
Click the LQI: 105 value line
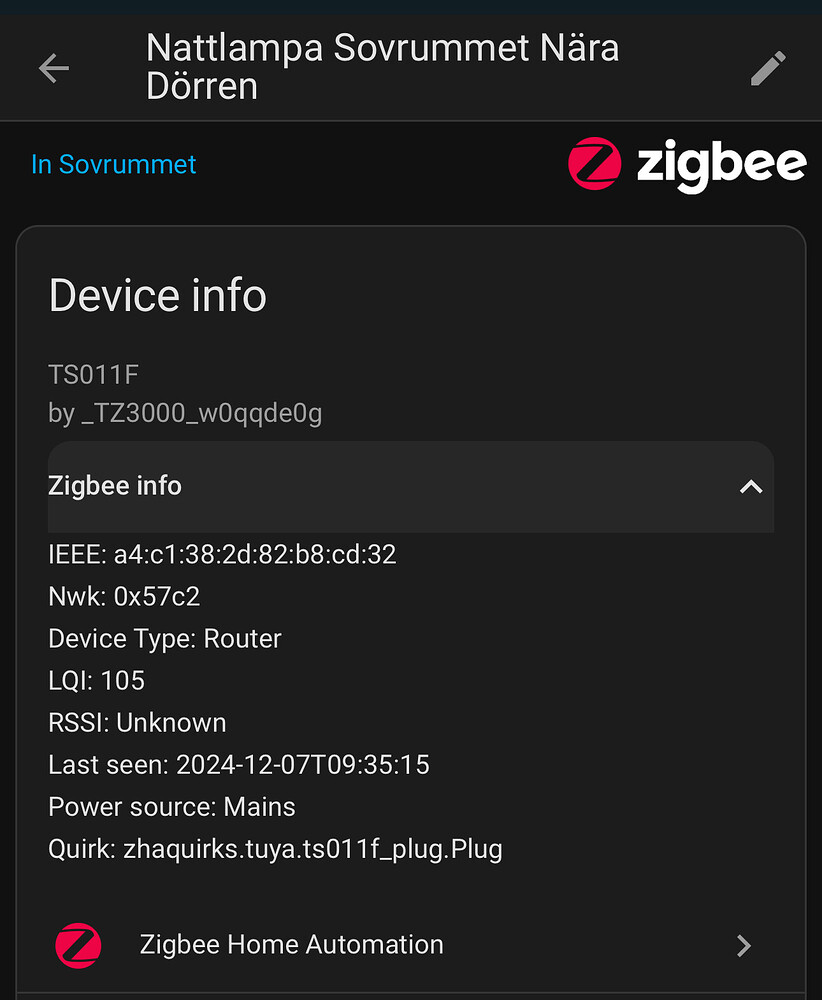[96, 680]
